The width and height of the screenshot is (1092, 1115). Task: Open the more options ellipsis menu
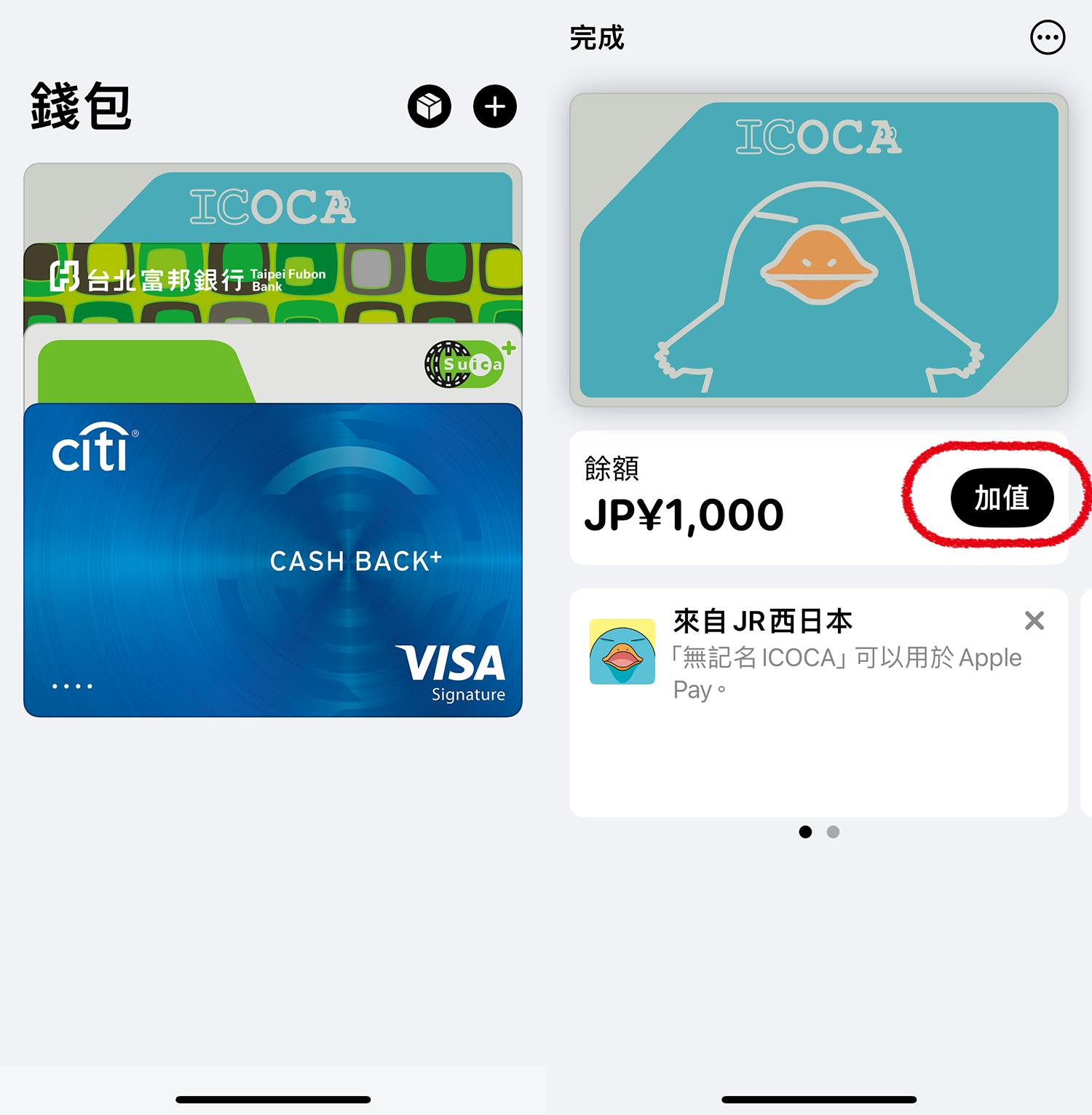1048,38
